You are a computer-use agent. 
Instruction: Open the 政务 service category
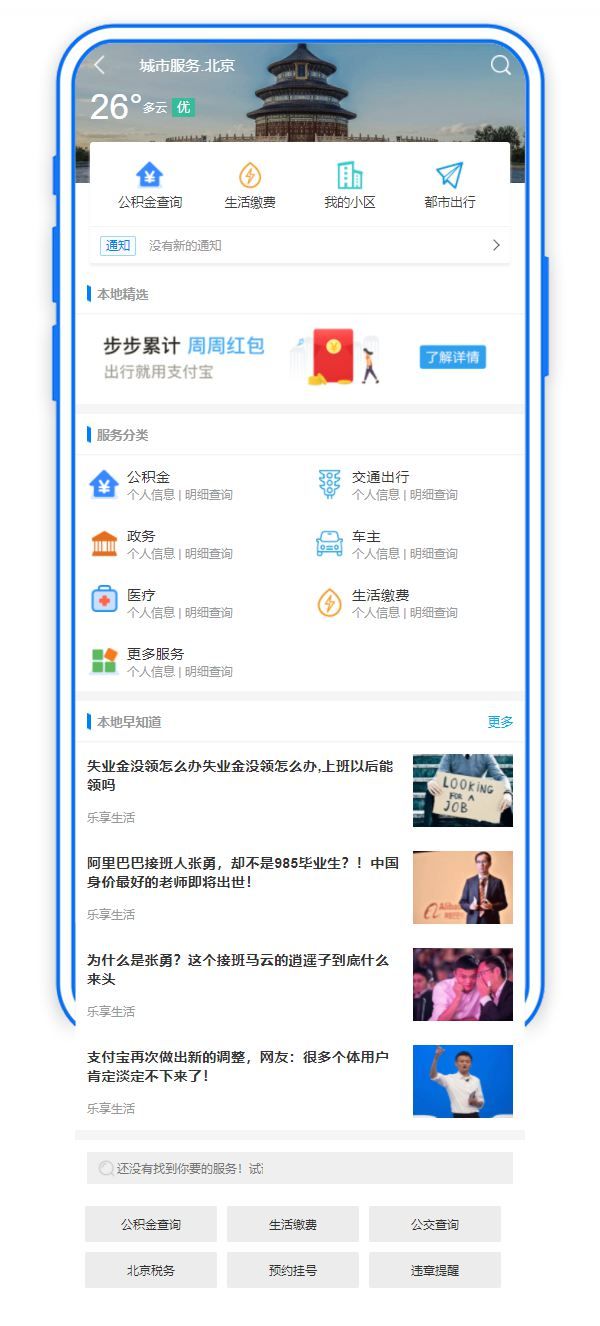coord(140,544)
